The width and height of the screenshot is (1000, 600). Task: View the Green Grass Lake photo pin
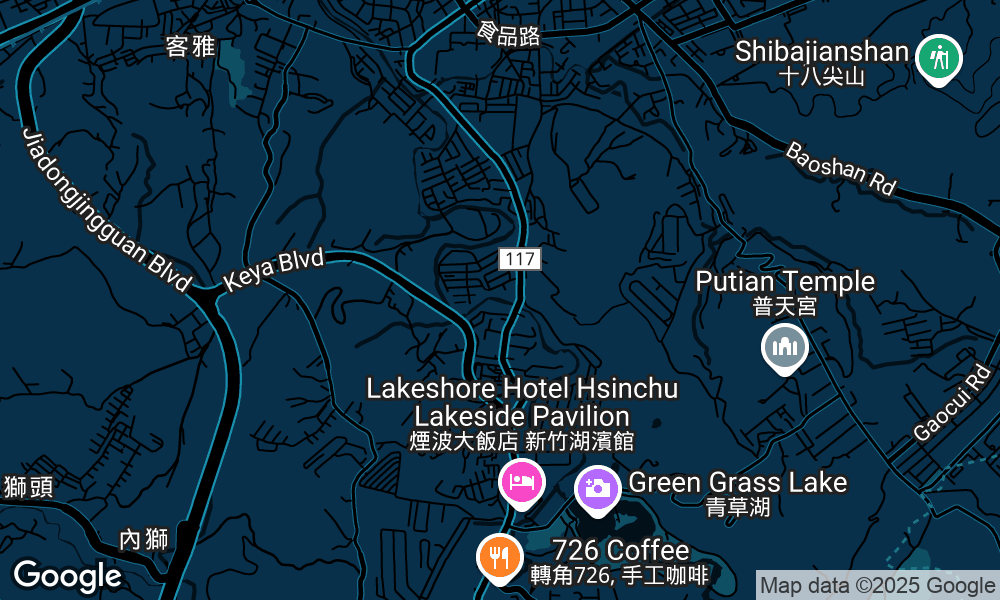[x=598, y=488]
